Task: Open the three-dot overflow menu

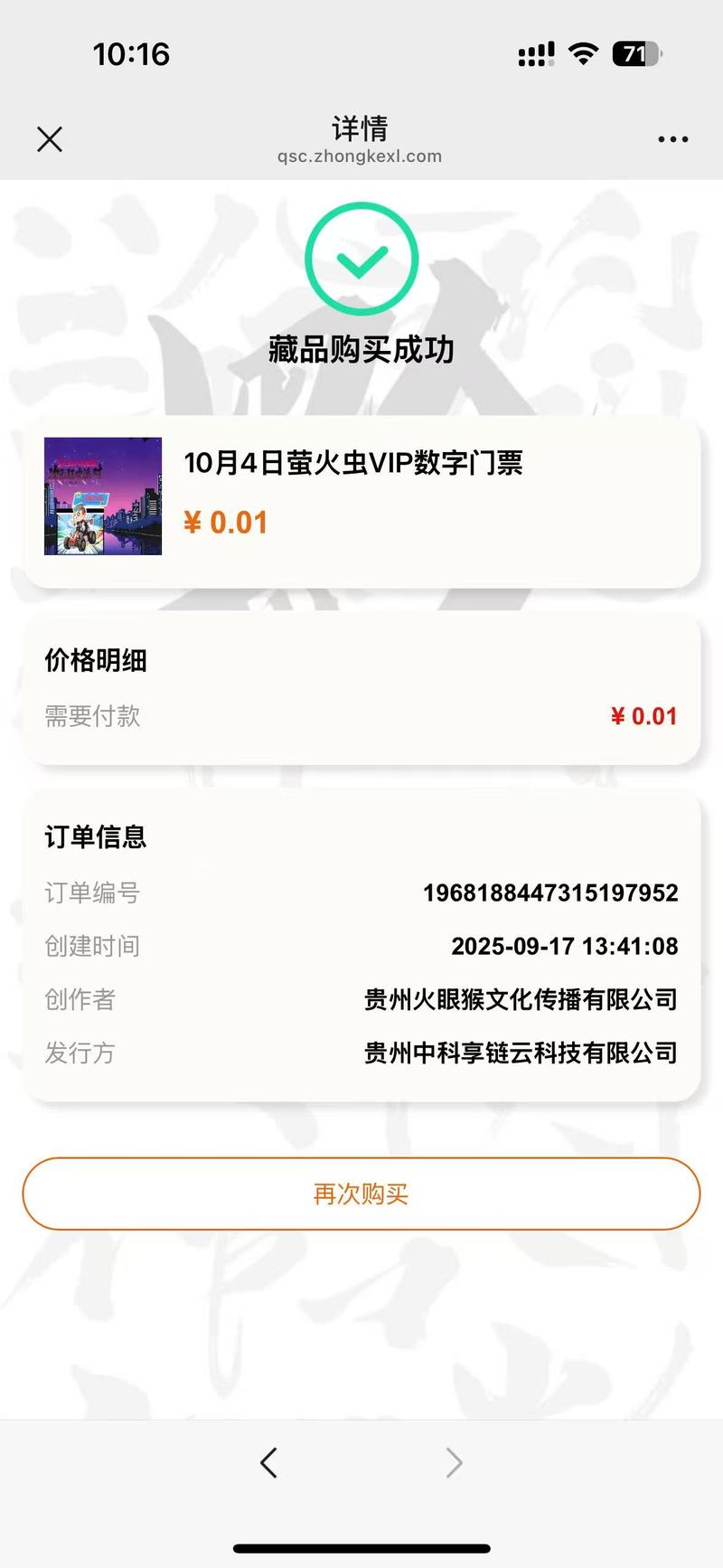Action: click(672, 139)
